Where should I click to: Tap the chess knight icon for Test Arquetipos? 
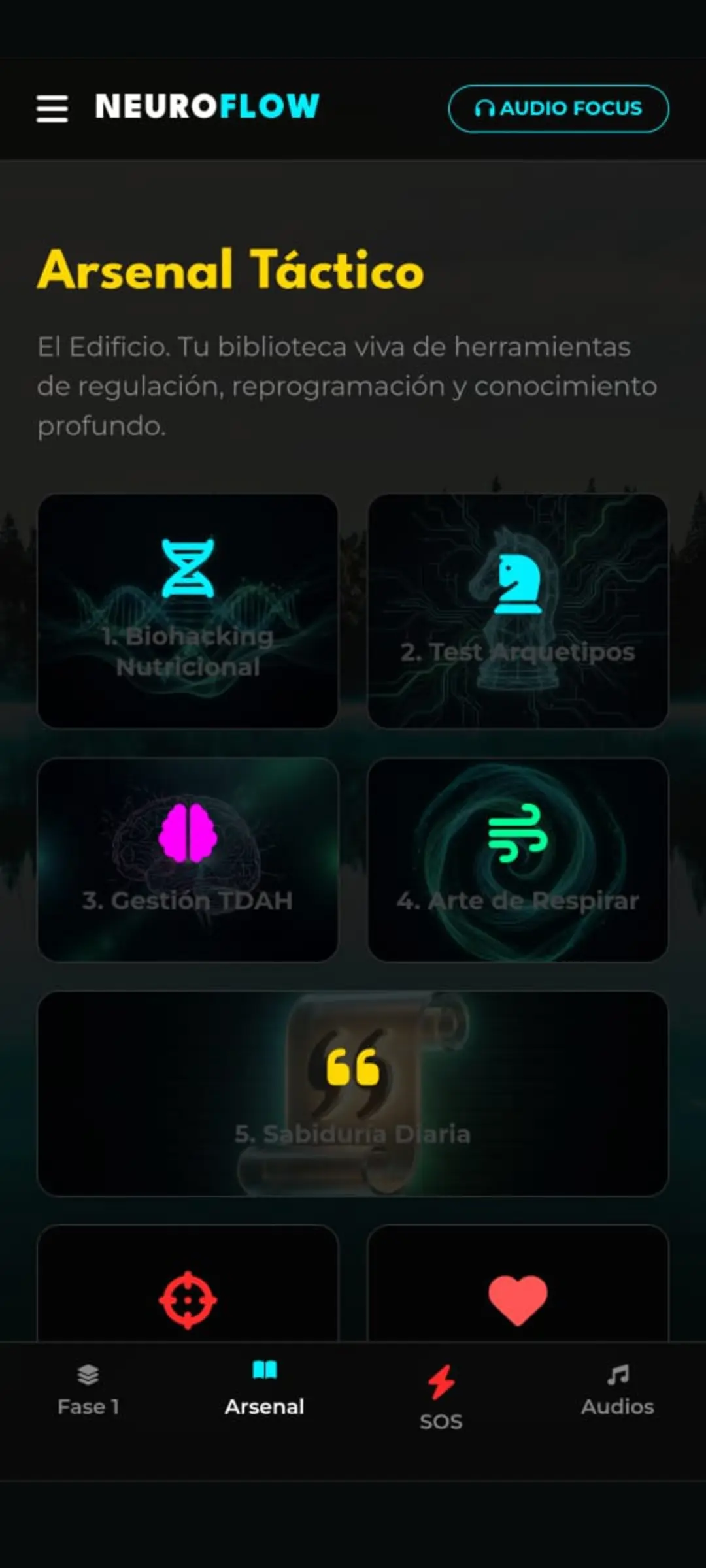[518, 583]
